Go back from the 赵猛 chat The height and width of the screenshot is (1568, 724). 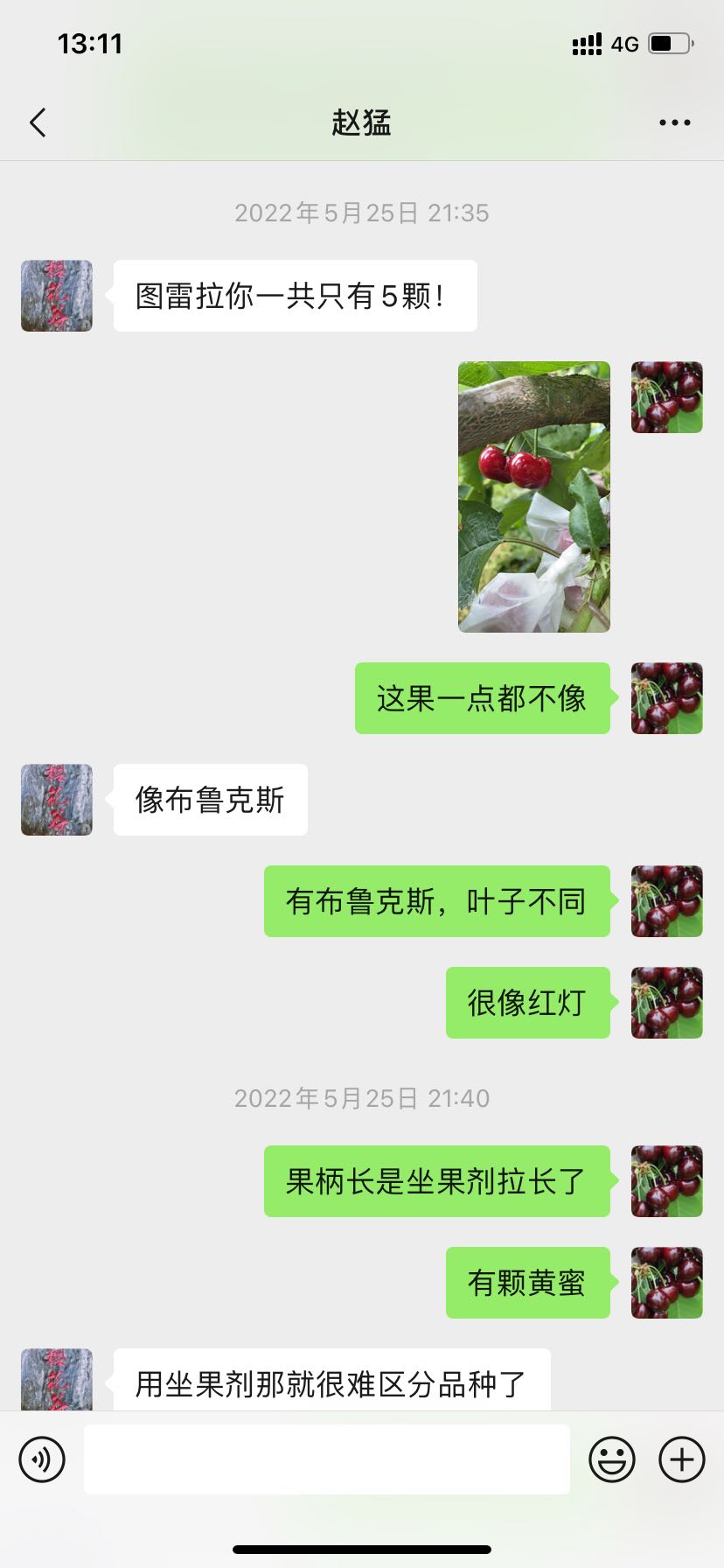(38, 123)
